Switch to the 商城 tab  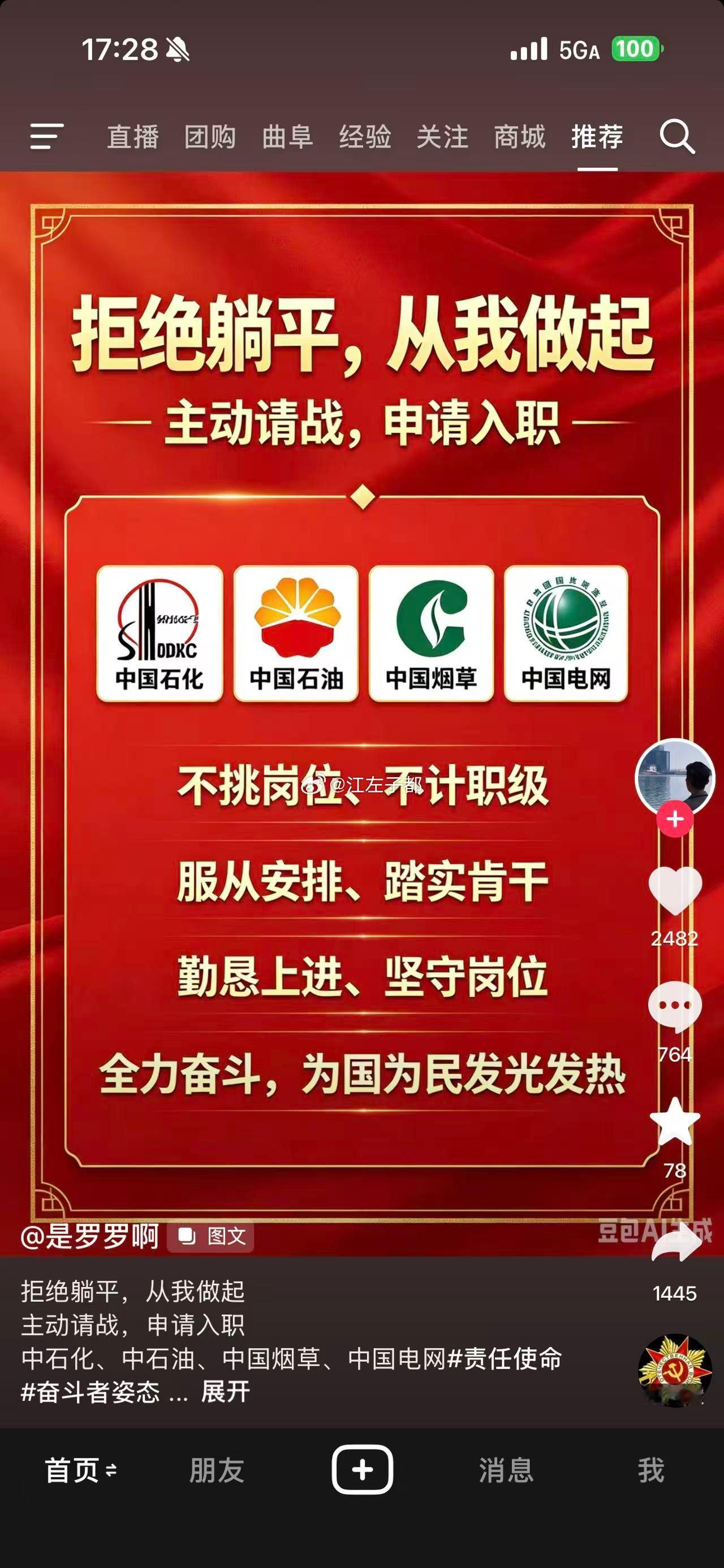click(519, 137)
